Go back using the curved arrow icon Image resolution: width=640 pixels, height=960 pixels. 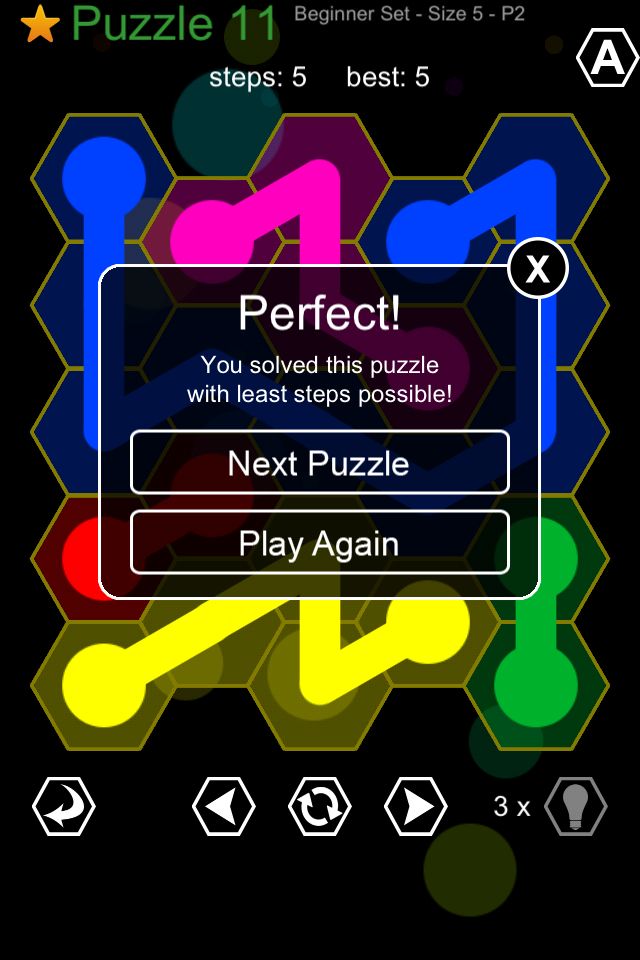pyautogui.click(x=64, y=806)
